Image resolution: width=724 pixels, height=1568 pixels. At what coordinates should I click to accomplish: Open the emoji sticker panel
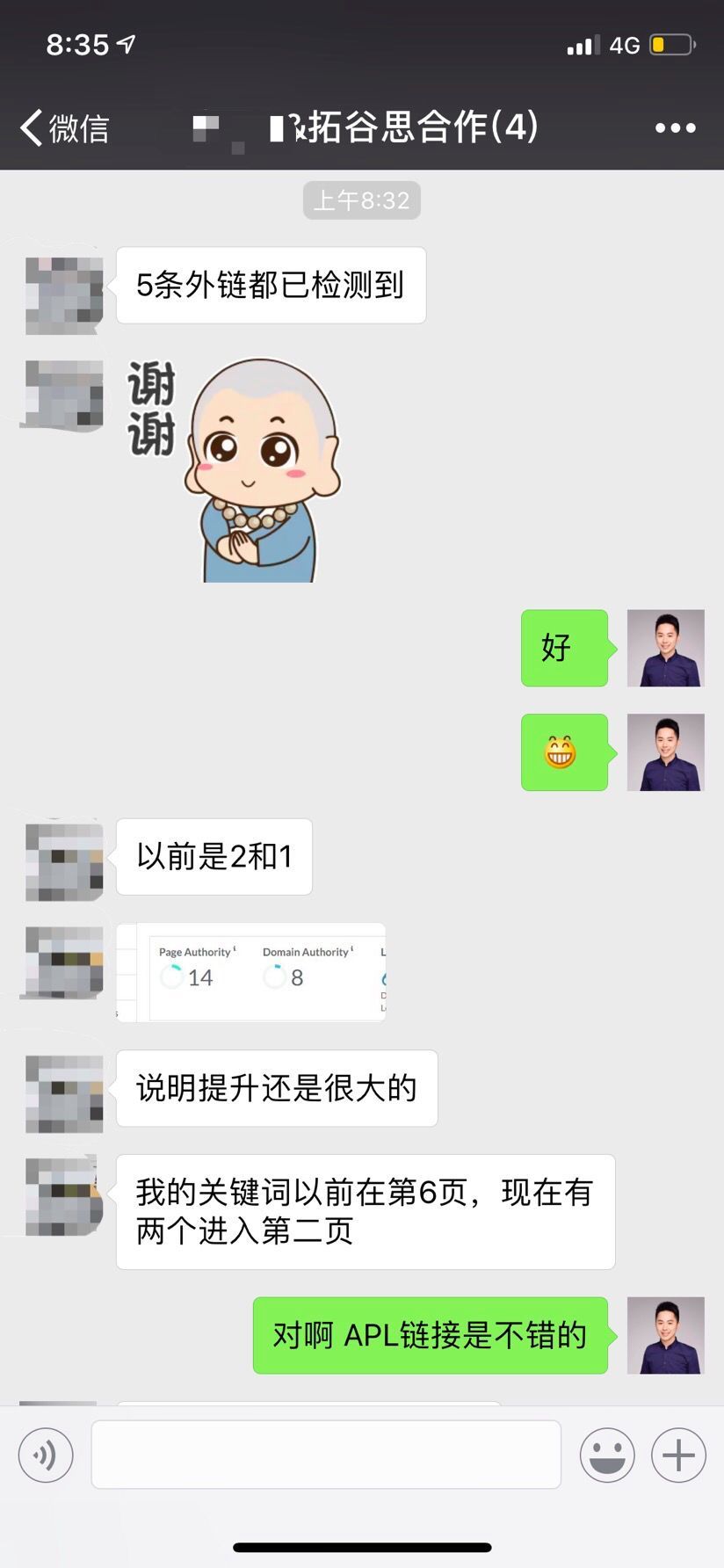[x=607, y=1455]
